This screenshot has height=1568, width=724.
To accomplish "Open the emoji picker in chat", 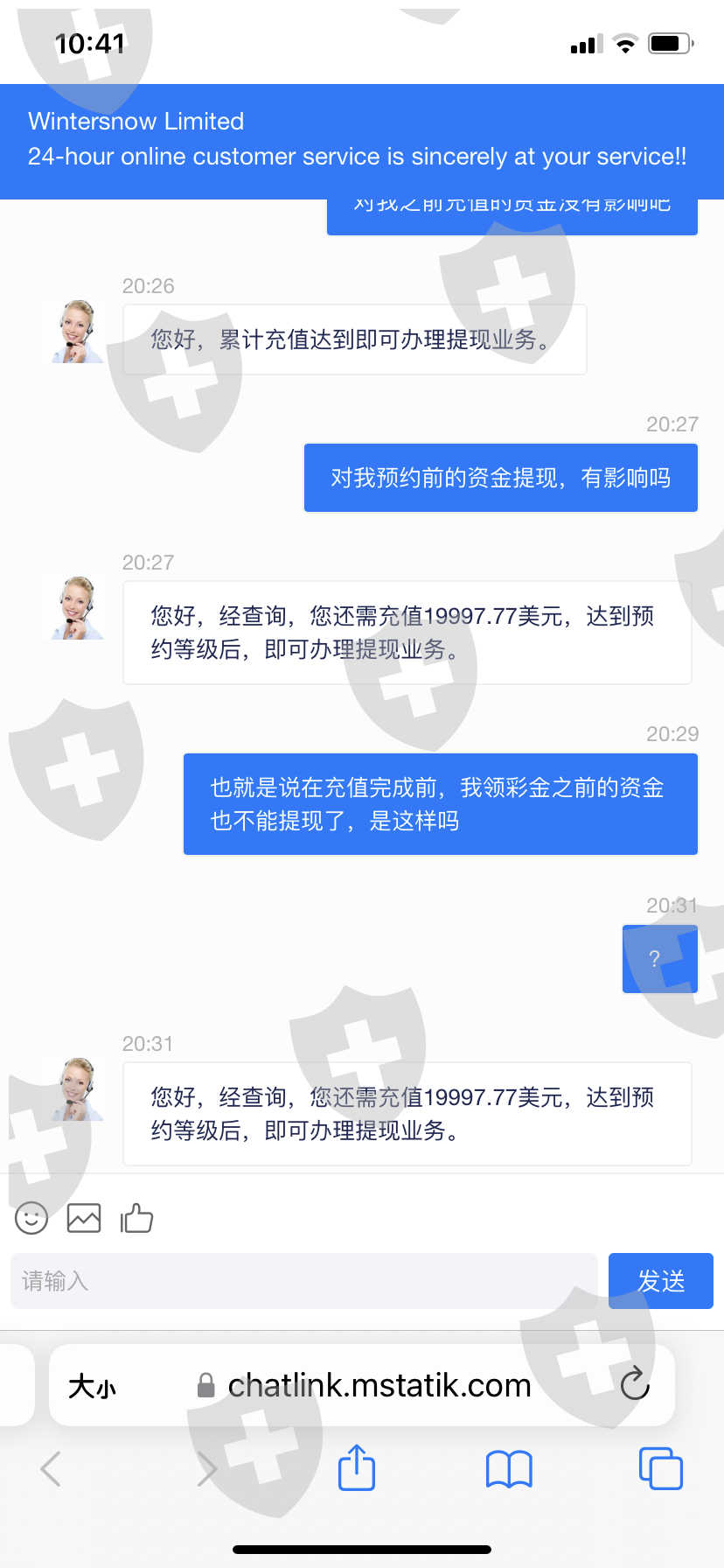I will [31, 1218].
